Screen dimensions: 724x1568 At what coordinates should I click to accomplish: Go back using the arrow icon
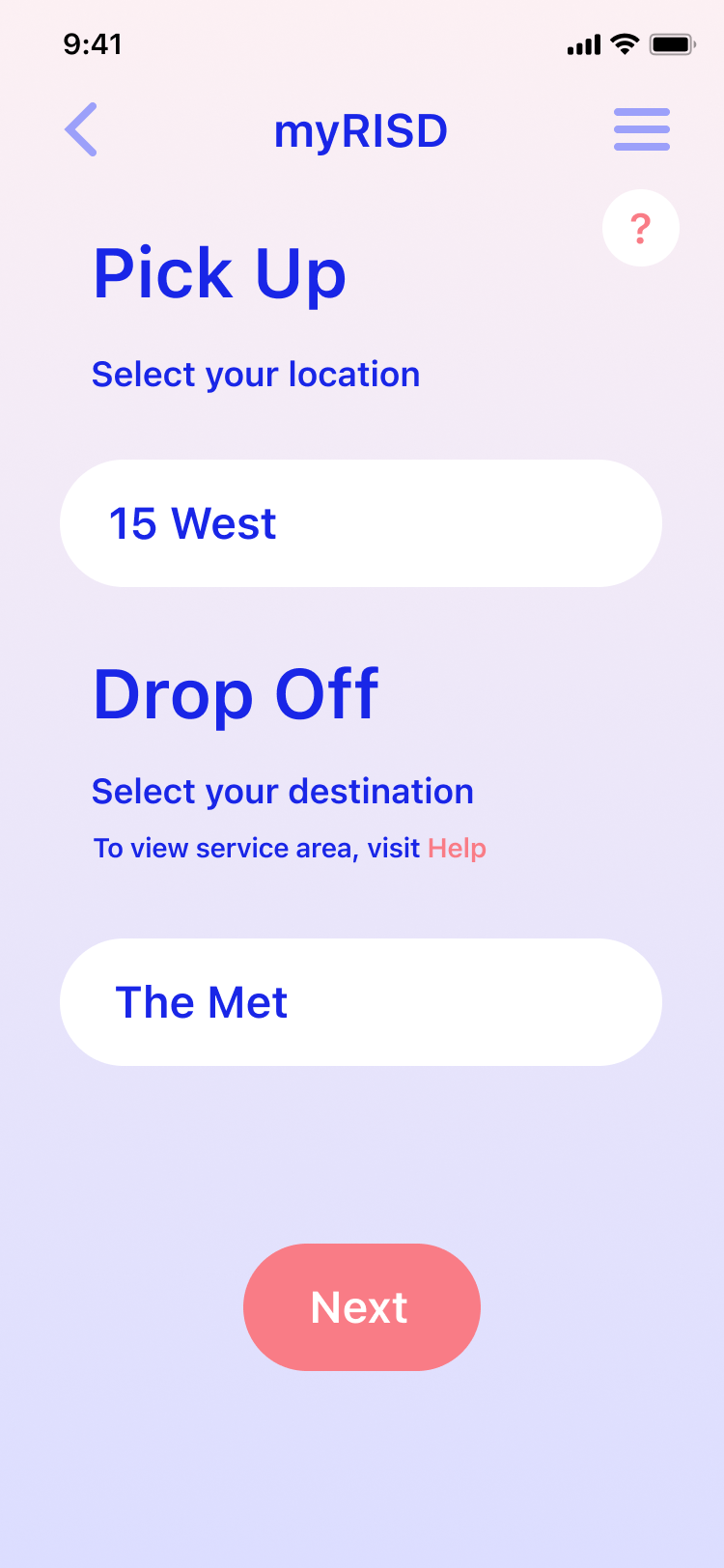pos(81,129)
